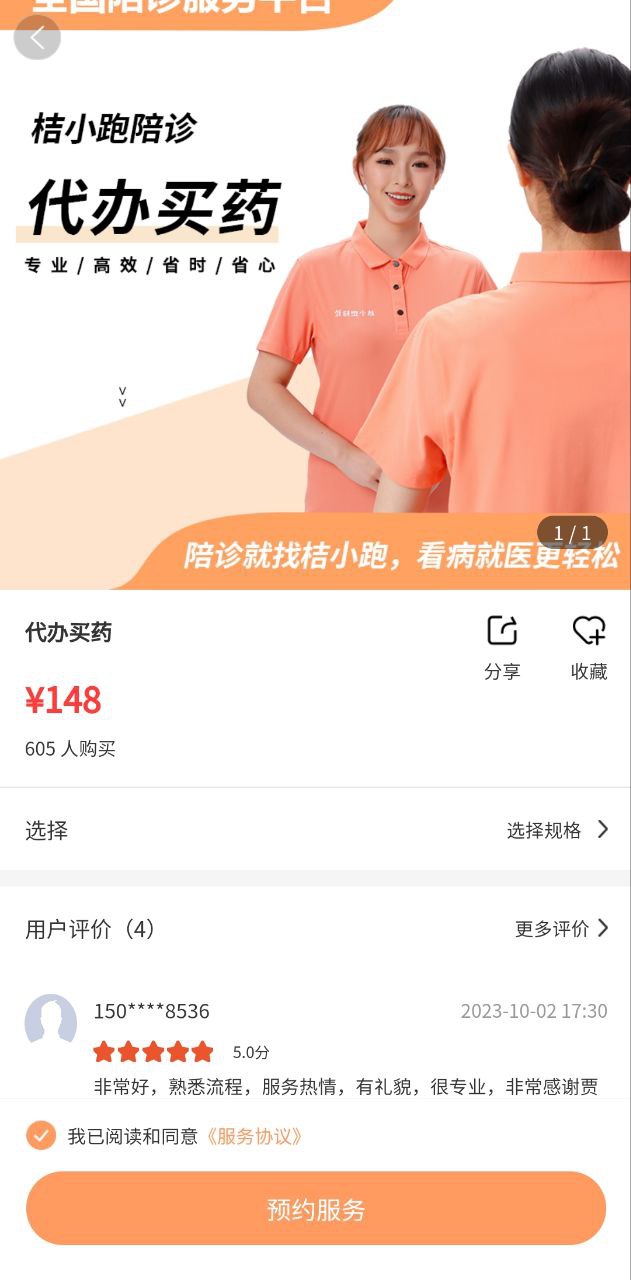Add this service to 收藏 favorites
Screen dimensions: 631x1280
click(589, 647)
